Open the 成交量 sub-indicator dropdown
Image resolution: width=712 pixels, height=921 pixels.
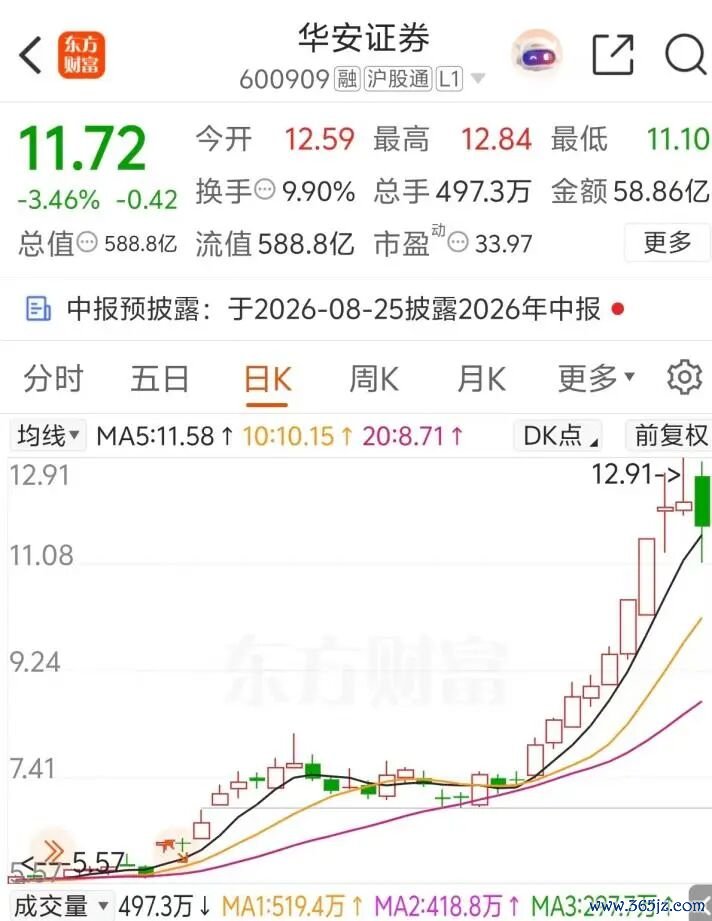coord(61,905)
